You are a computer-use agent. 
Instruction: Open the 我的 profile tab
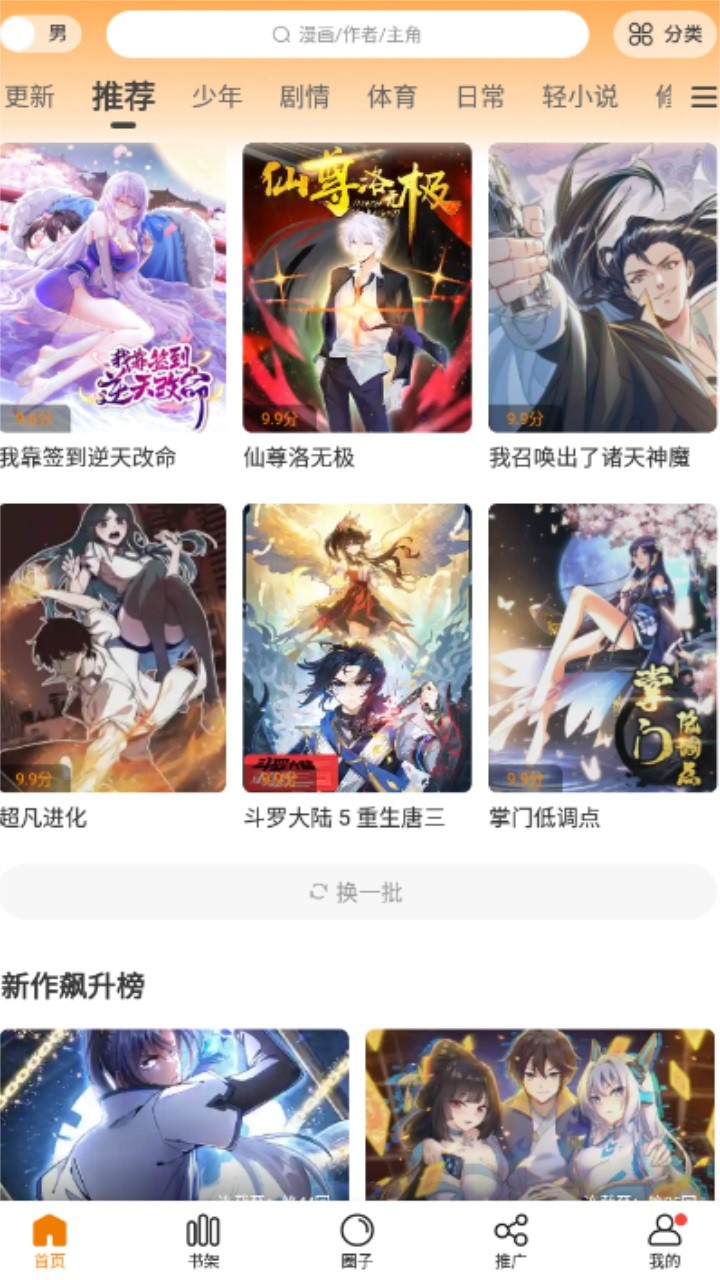point(664,1241)
